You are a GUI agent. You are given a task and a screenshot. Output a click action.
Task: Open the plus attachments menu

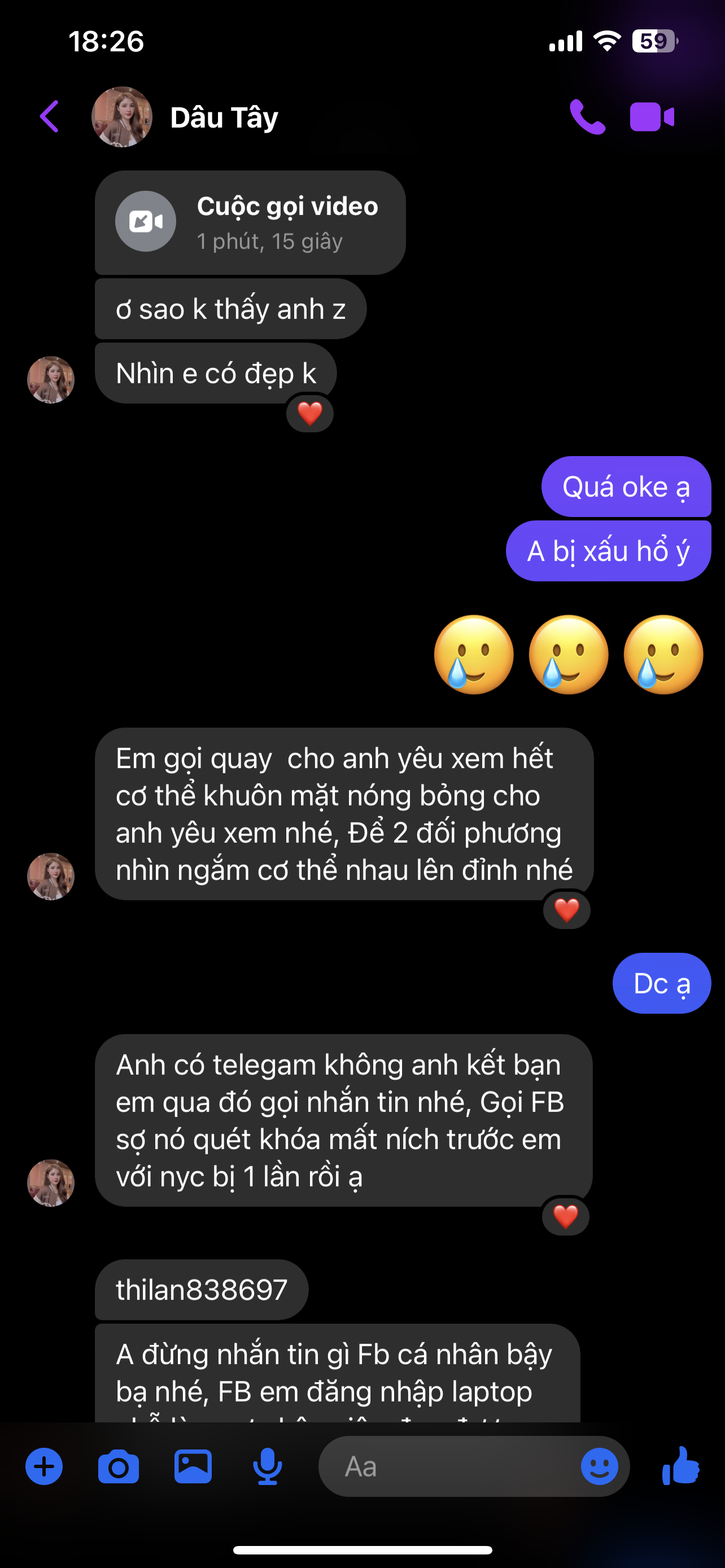click(44, 1466)
